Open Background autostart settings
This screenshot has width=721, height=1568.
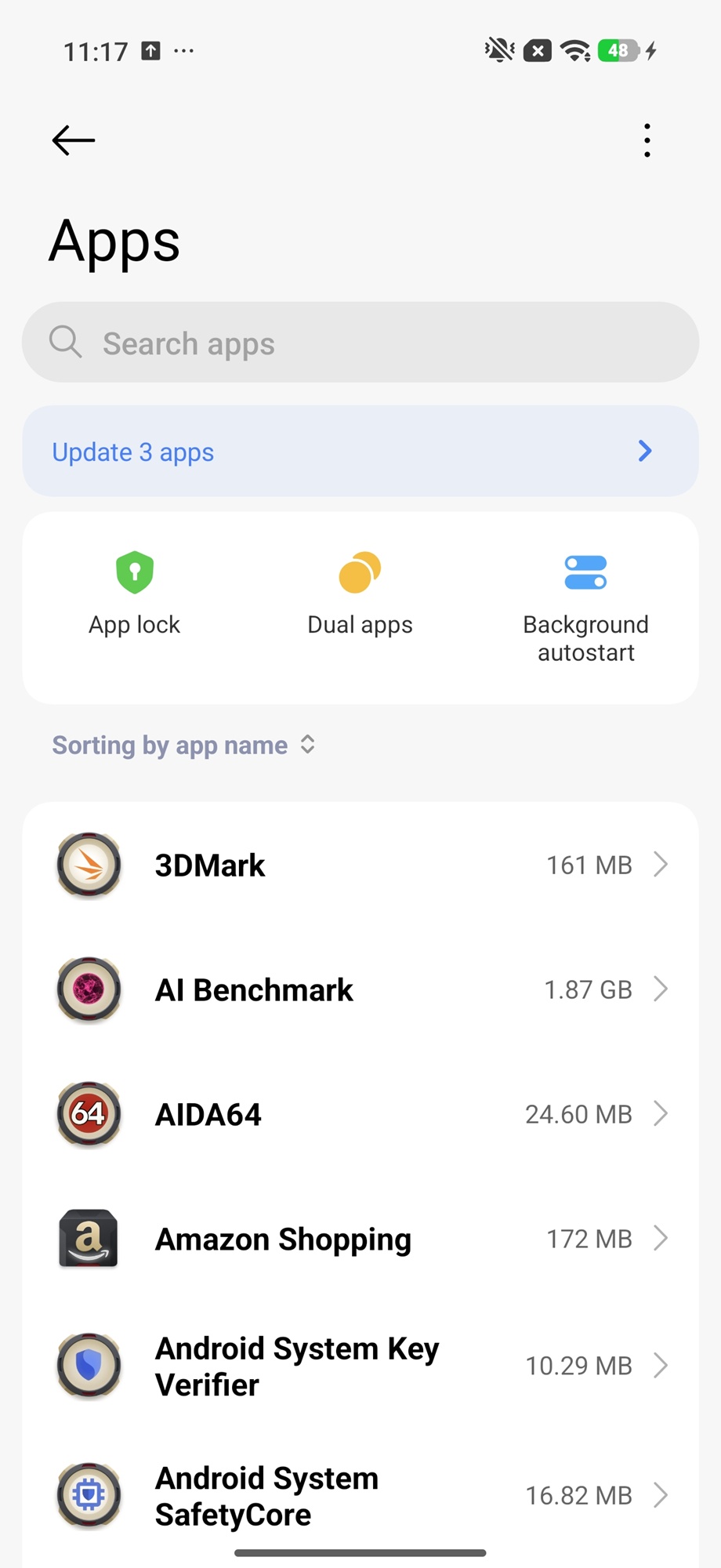[x=585, y=605]
